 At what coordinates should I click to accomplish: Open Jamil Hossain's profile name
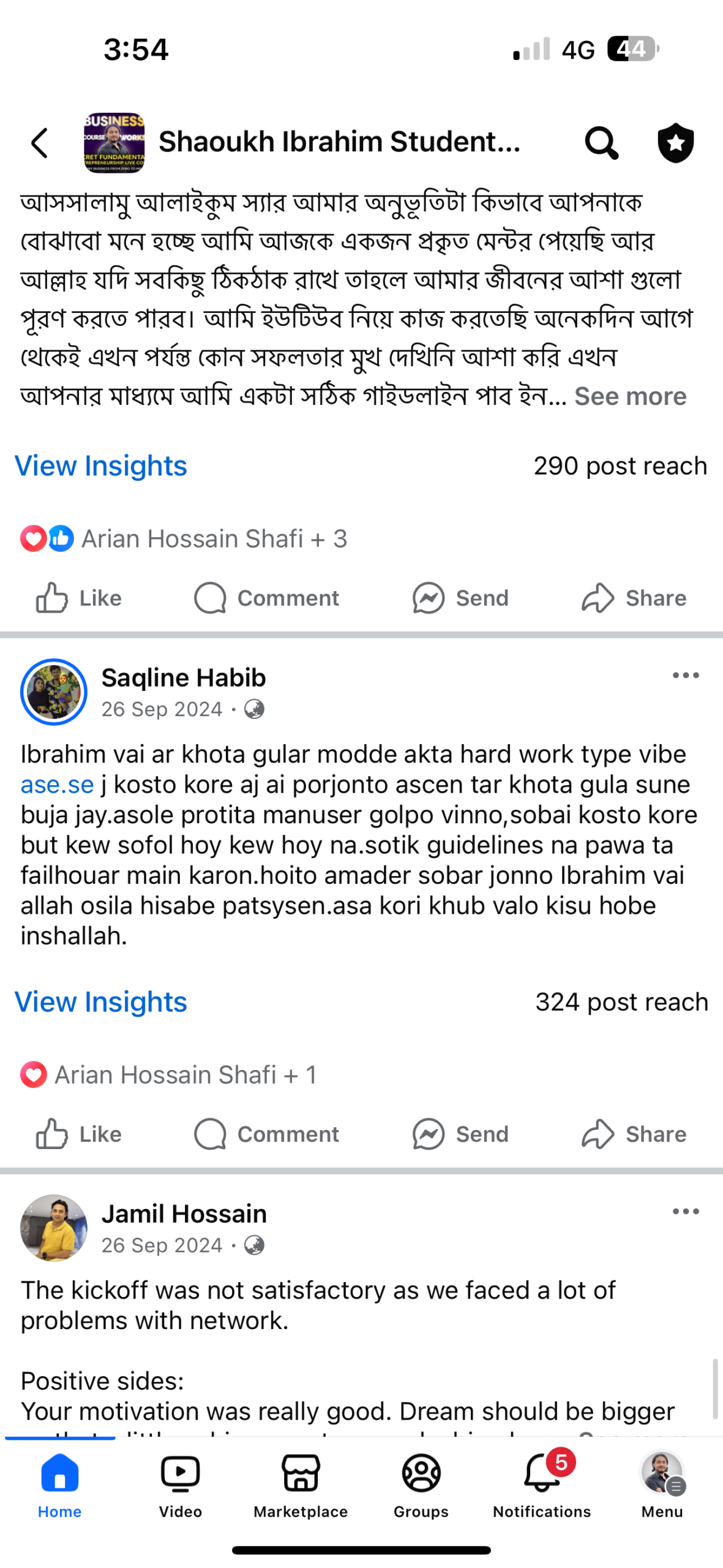click(x=184, y=1213)
